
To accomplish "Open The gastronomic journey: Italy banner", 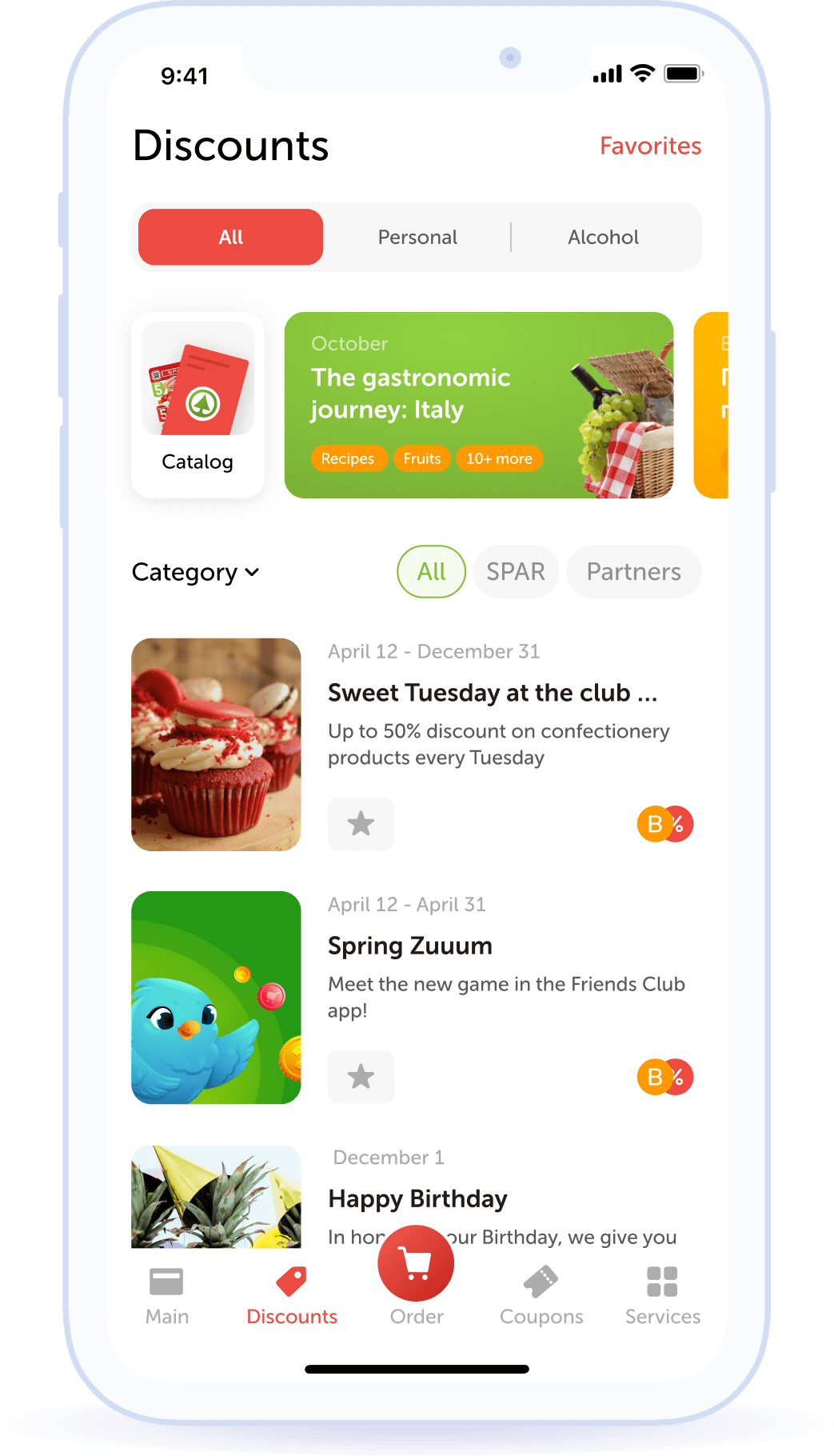I will coord(480,384).
